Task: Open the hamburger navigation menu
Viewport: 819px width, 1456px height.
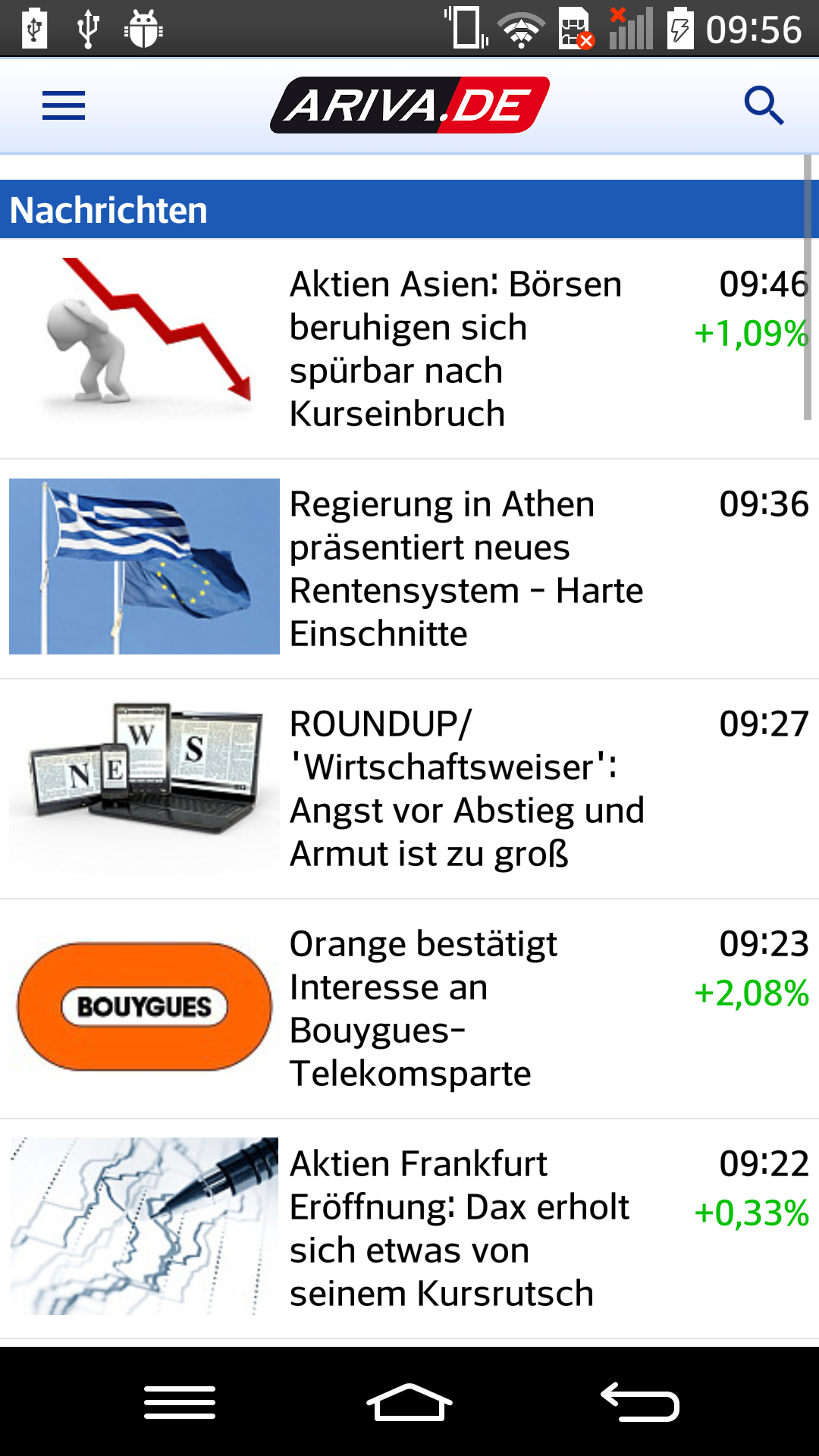Action: tap(64, 106)
